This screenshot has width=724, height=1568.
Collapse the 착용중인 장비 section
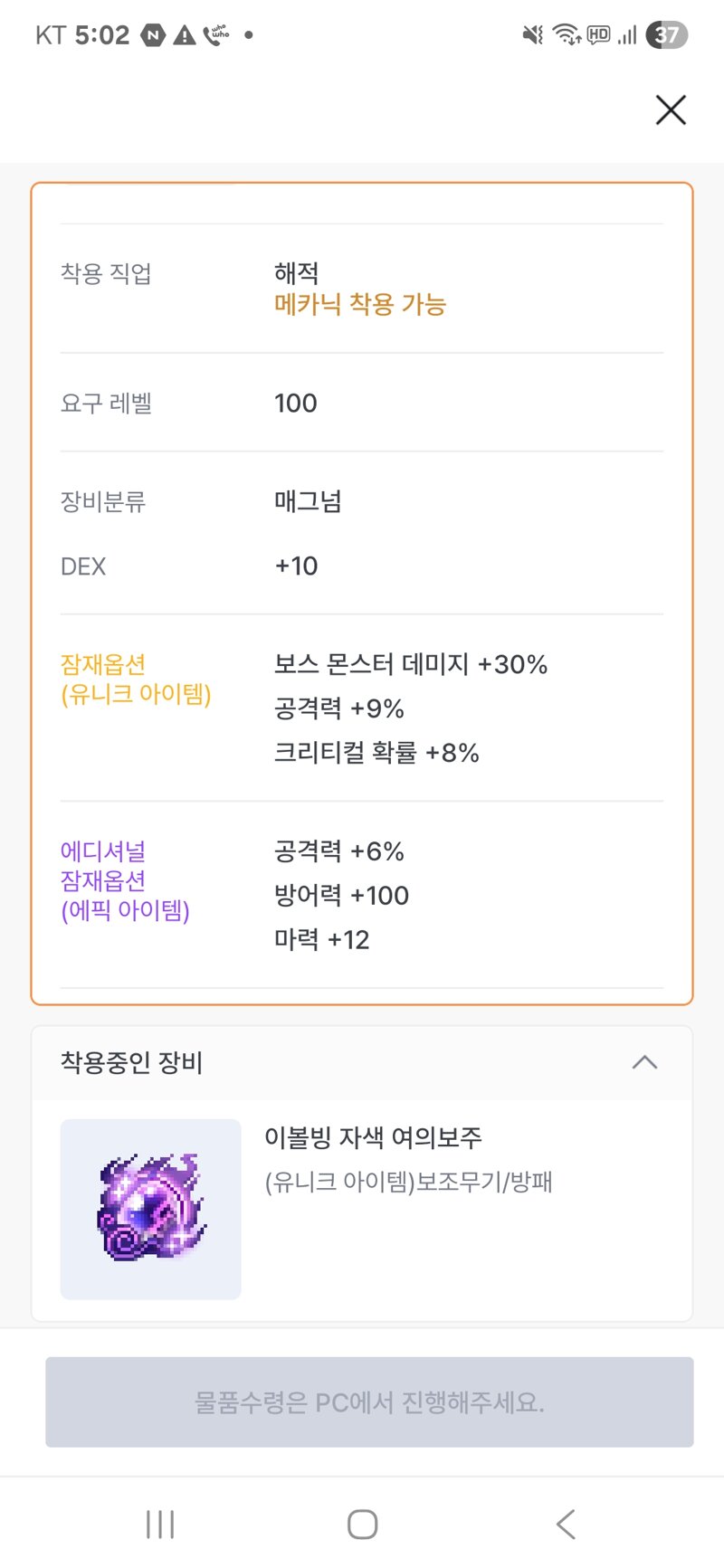click(644, 1062)
